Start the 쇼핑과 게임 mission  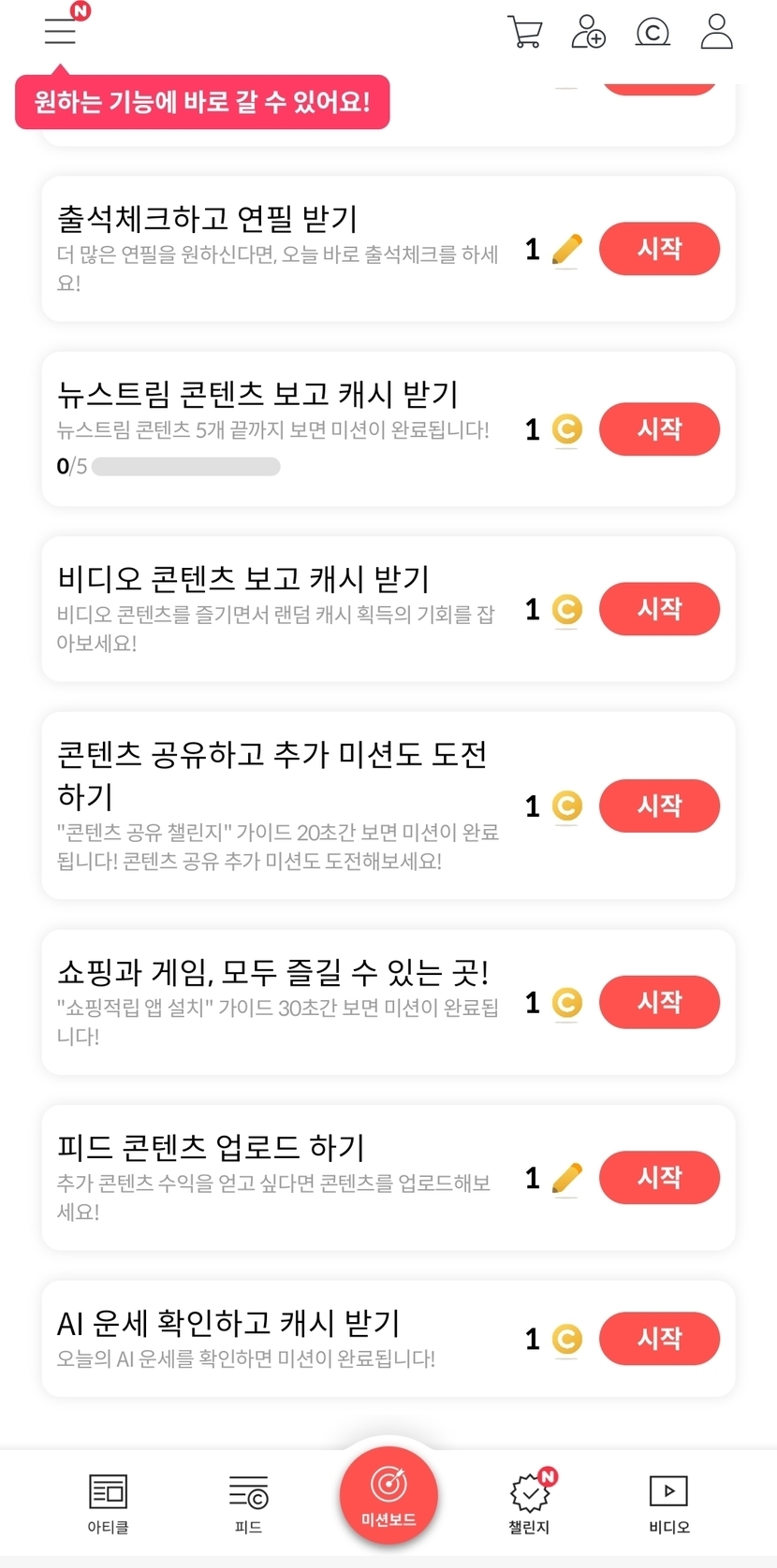click(x=659, y=1002)
